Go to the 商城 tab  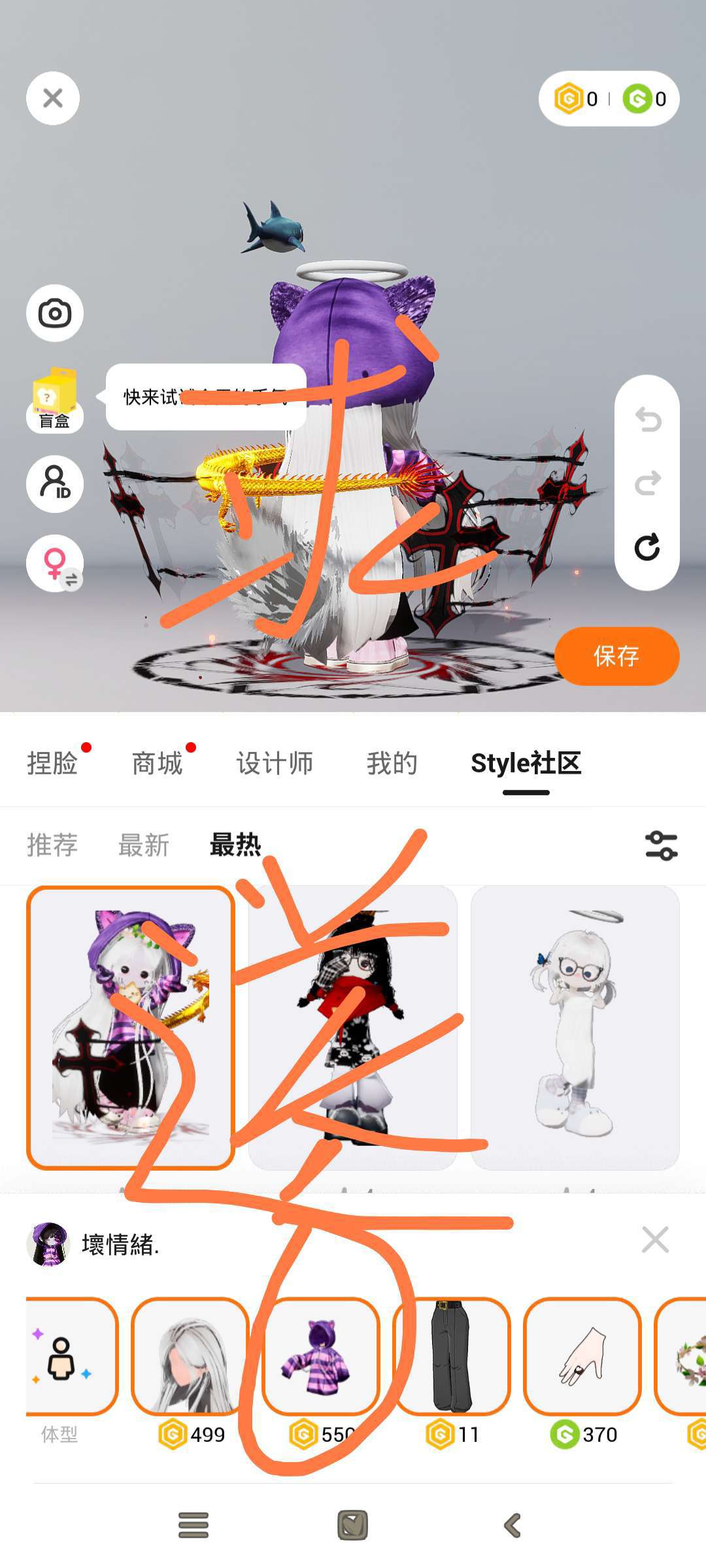(x=157, y=763)
